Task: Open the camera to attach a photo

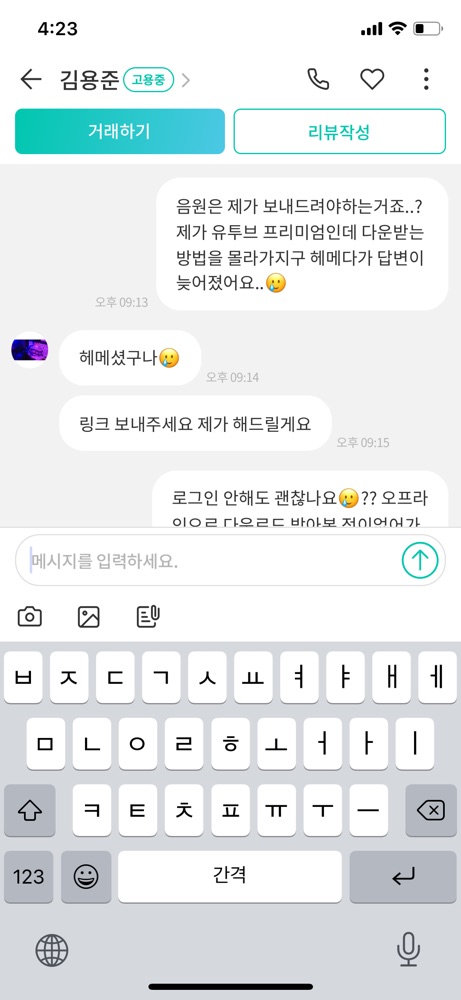Action: pyautogui.click(x=30, y=616)
